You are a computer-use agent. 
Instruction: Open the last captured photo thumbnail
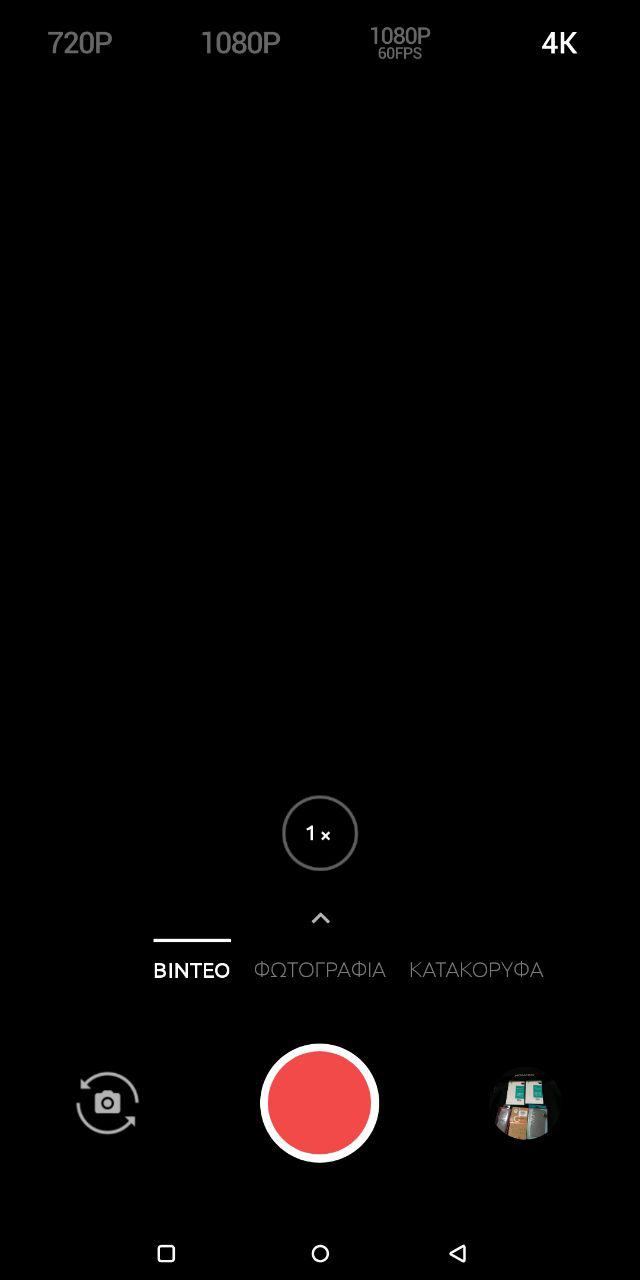(x=524, y=1105)
